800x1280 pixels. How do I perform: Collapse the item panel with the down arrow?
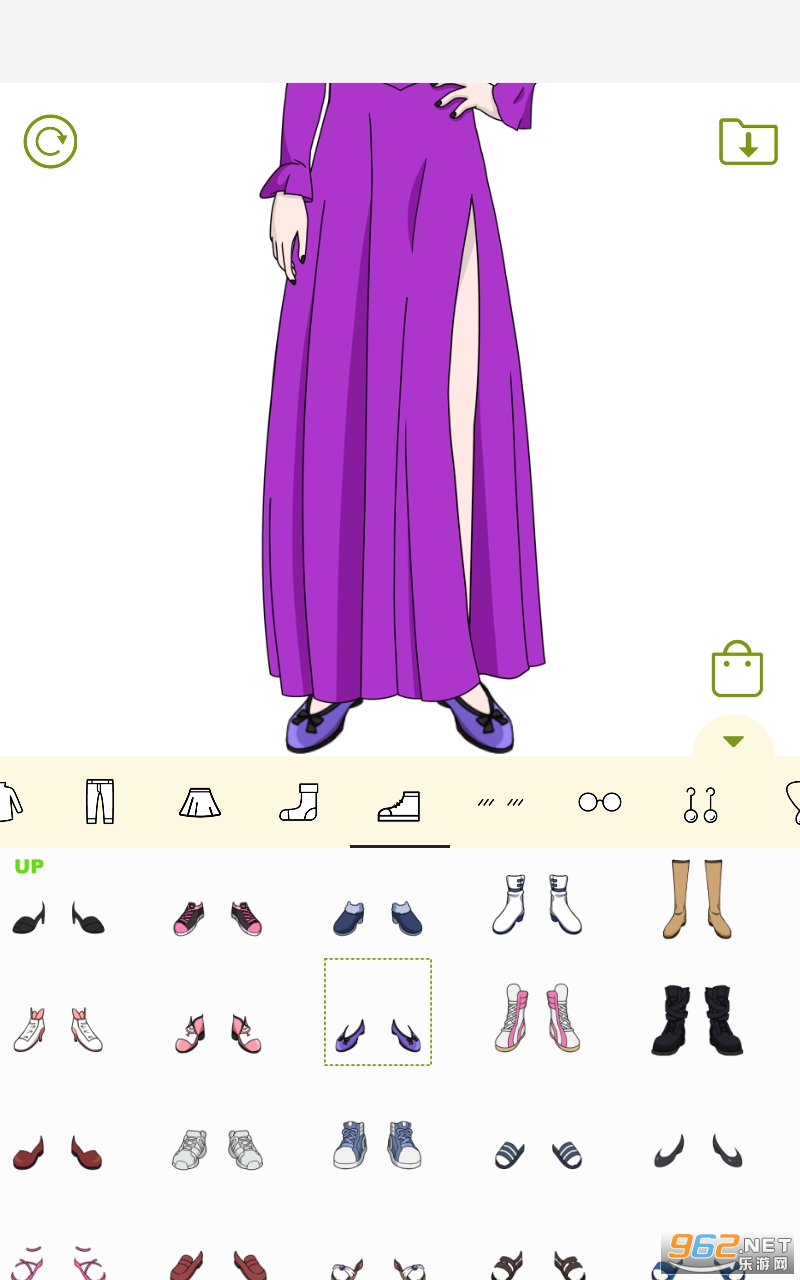(x=734, y=741)
